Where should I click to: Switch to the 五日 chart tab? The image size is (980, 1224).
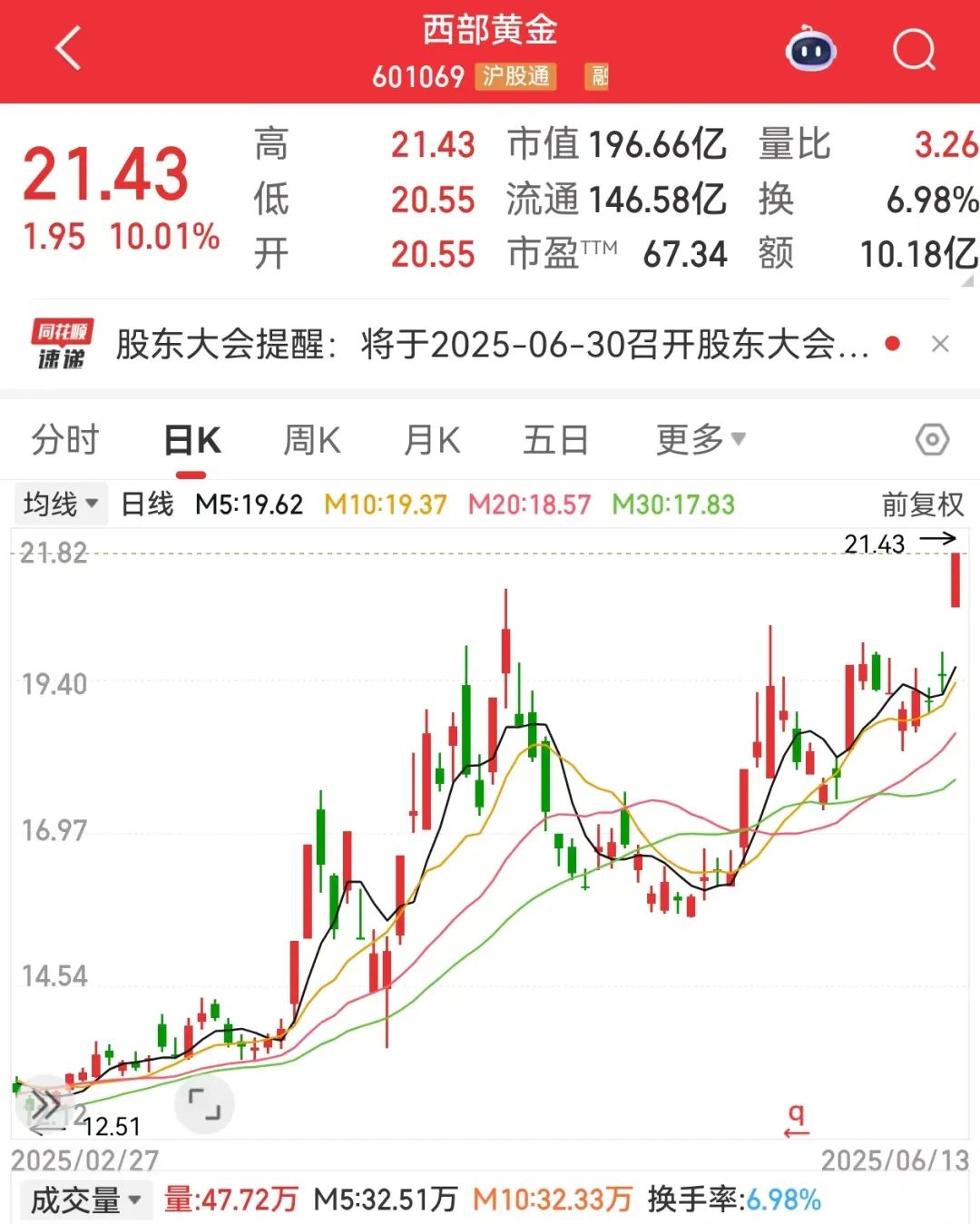click(x=555, y=441)
